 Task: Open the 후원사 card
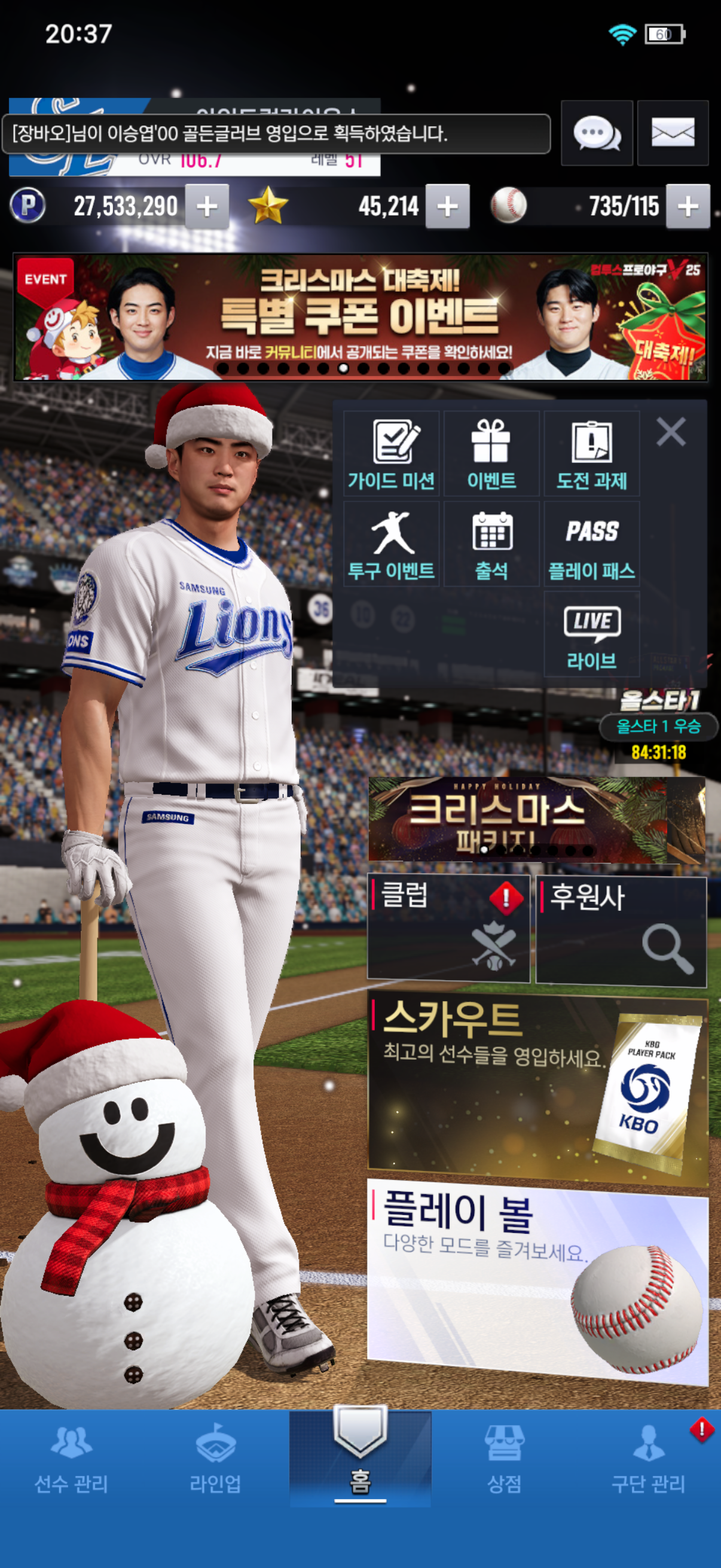pos(621,929)
